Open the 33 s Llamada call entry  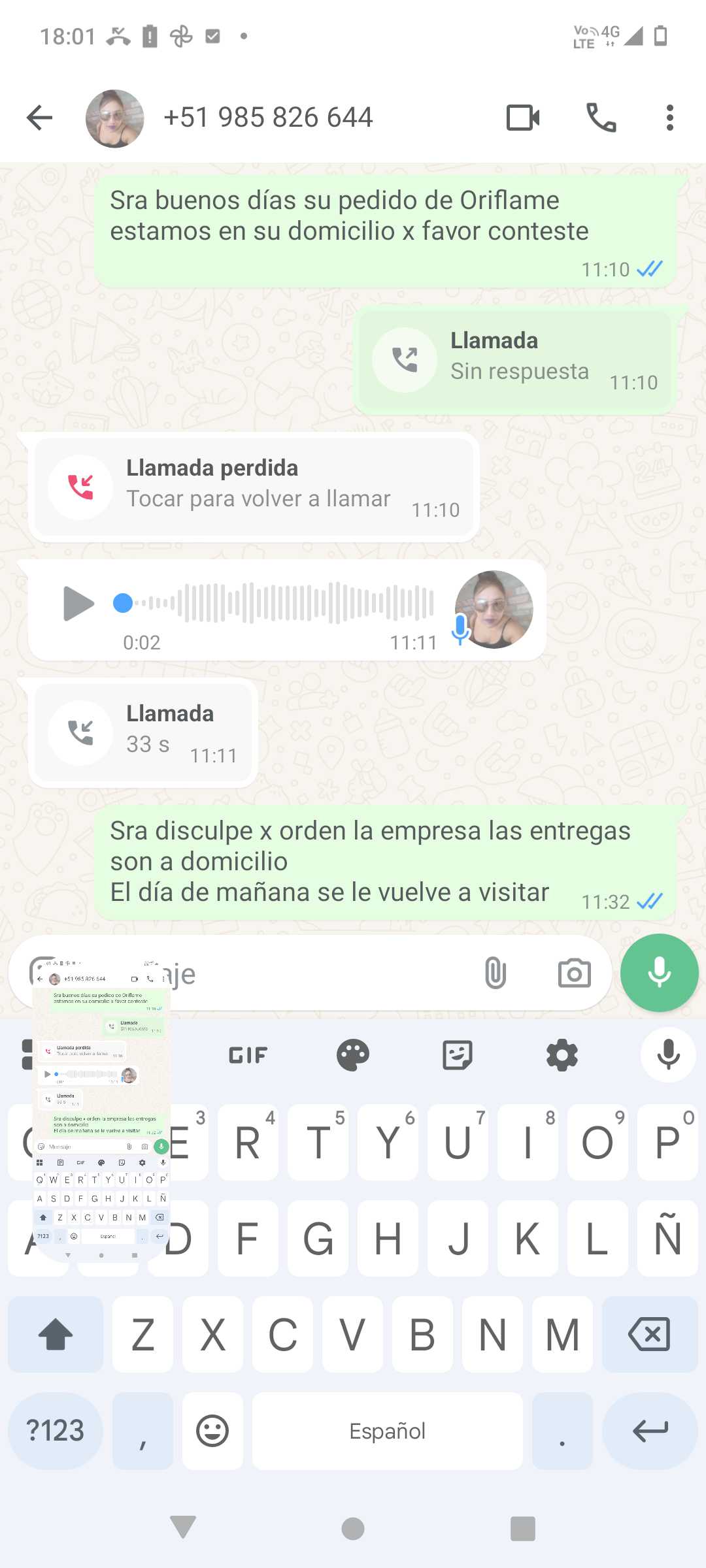[143, 732]
